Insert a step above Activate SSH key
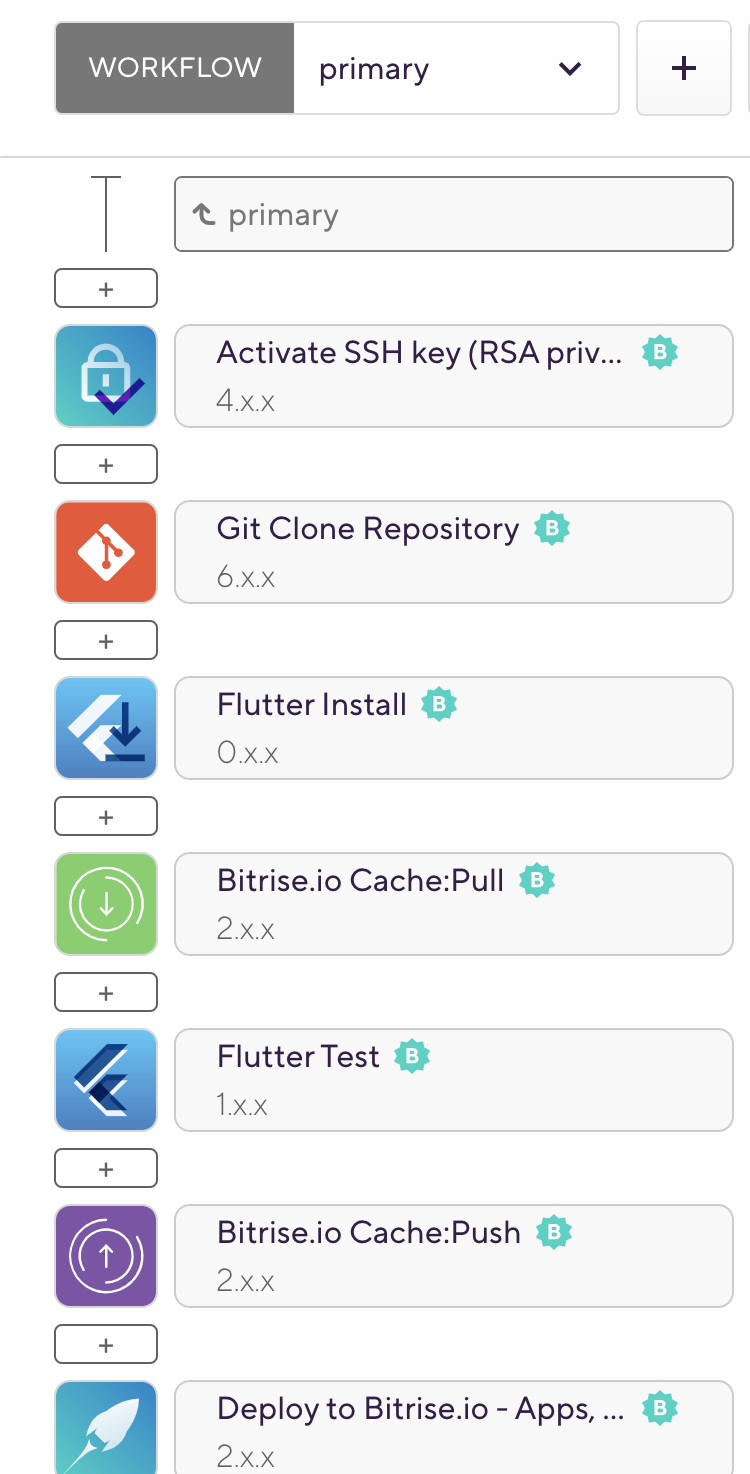This screenshot has height=1474, width=750. pos(106,289)
